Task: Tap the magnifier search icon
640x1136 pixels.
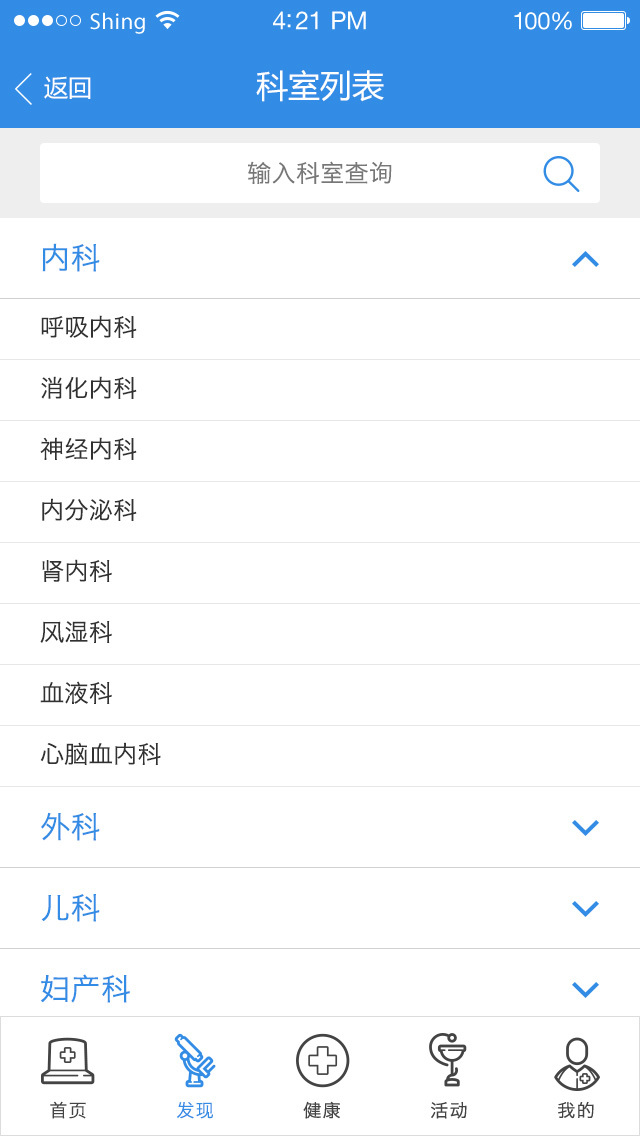Action: (561, 173)
